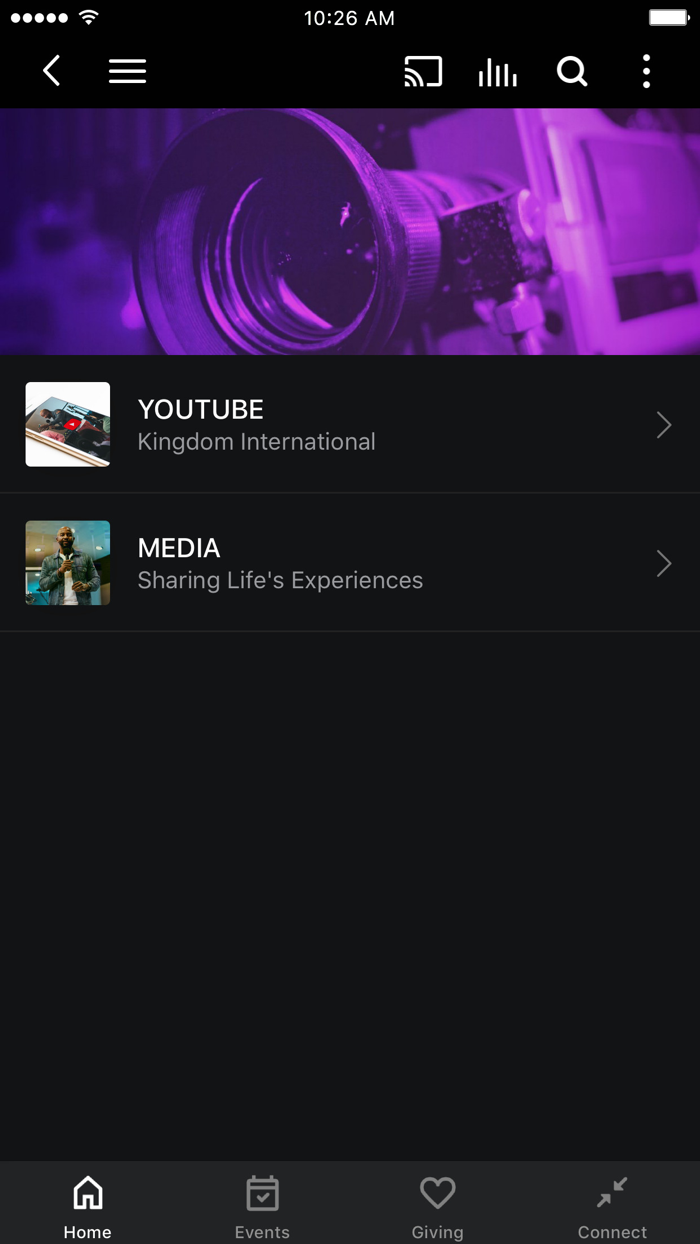Select the Connect tab

612,1205
